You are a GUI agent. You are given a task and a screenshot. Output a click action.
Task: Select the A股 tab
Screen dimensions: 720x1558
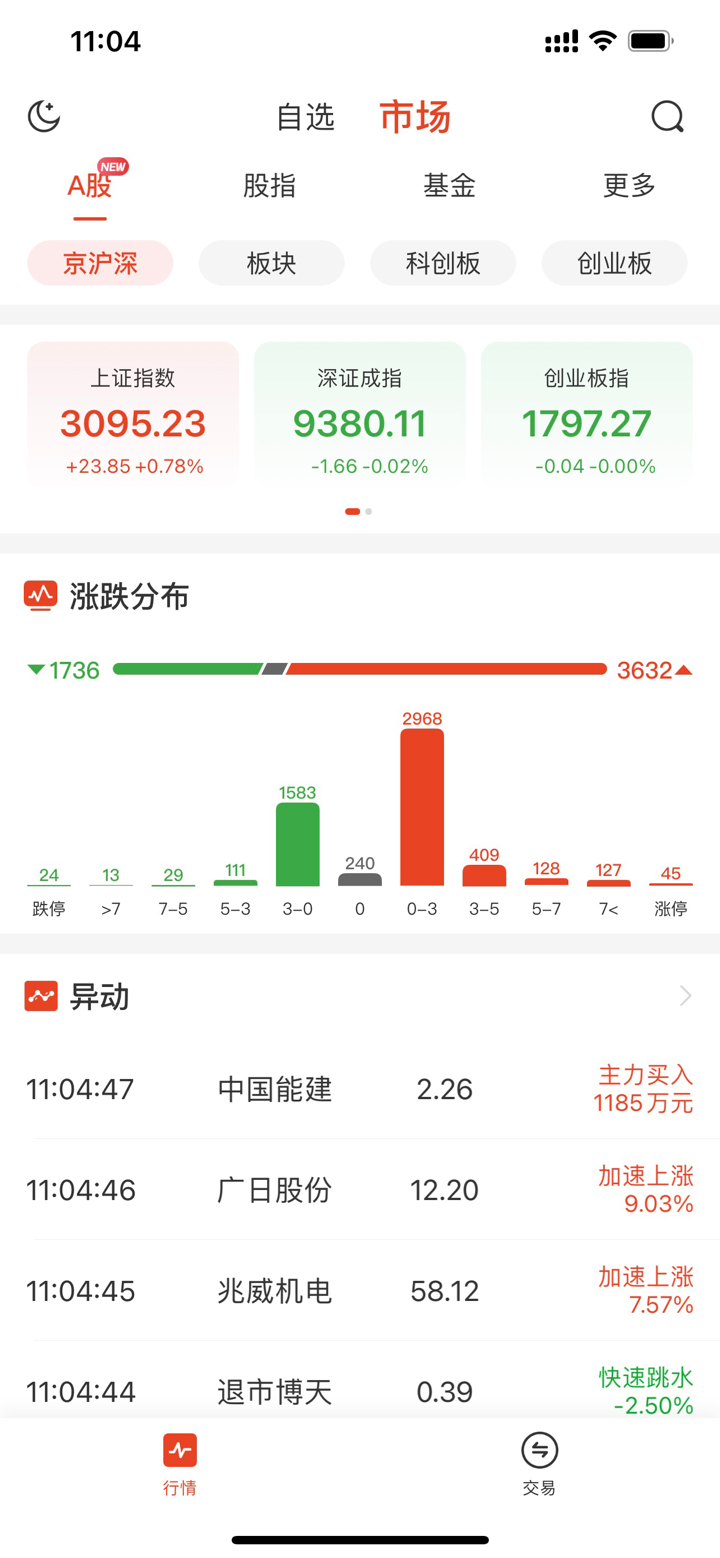click(90, 186)
